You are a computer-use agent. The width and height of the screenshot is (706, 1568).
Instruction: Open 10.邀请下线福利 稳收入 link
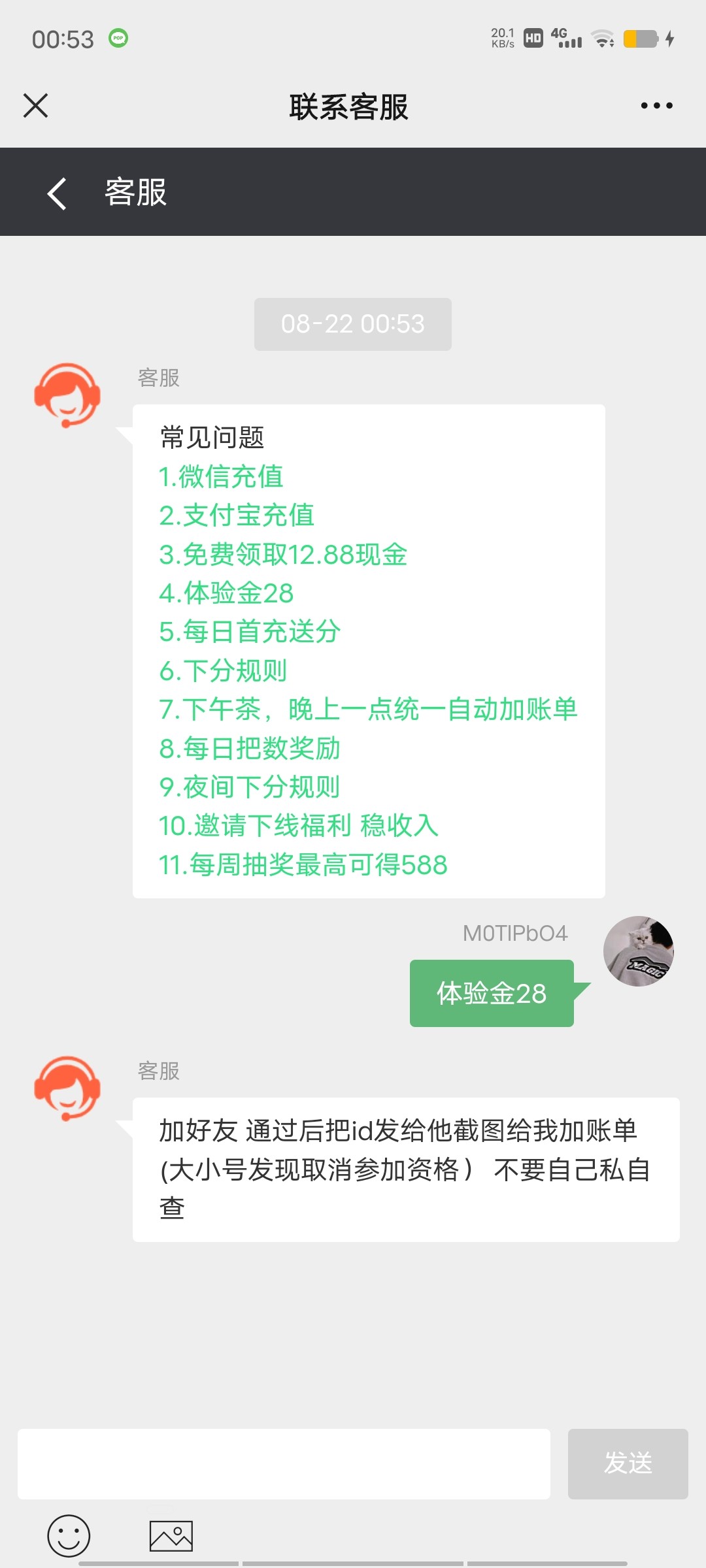point(298,826)
